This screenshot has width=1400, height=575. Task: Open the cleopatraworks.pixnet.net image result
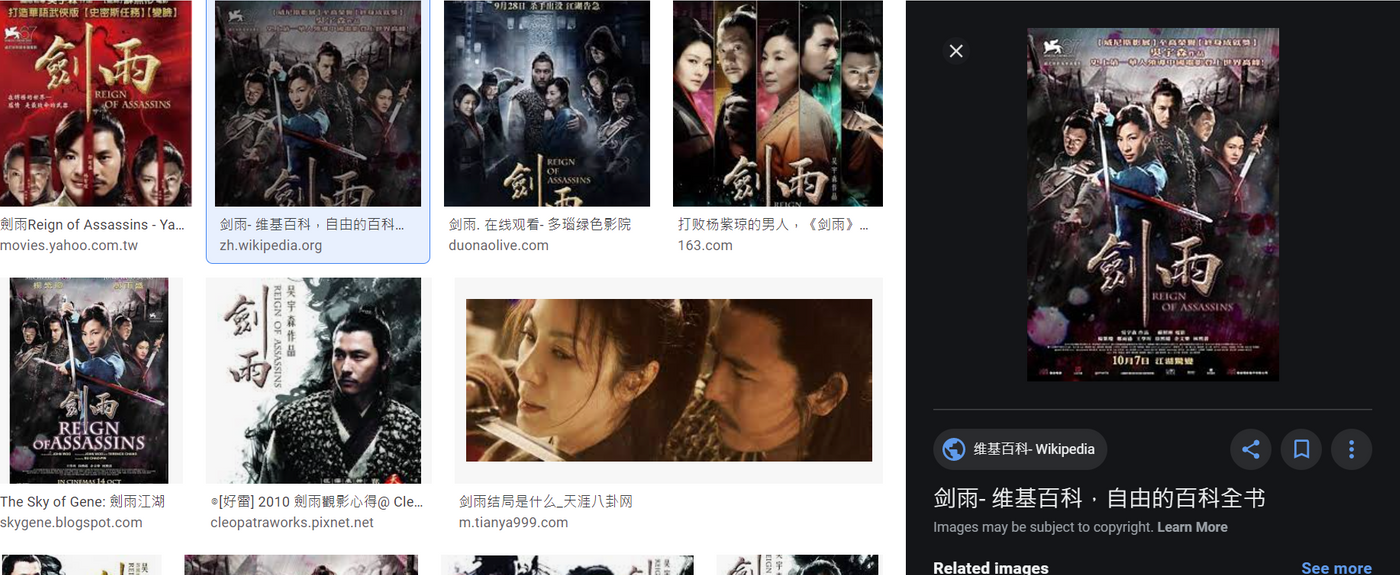[x=313, y=380]
